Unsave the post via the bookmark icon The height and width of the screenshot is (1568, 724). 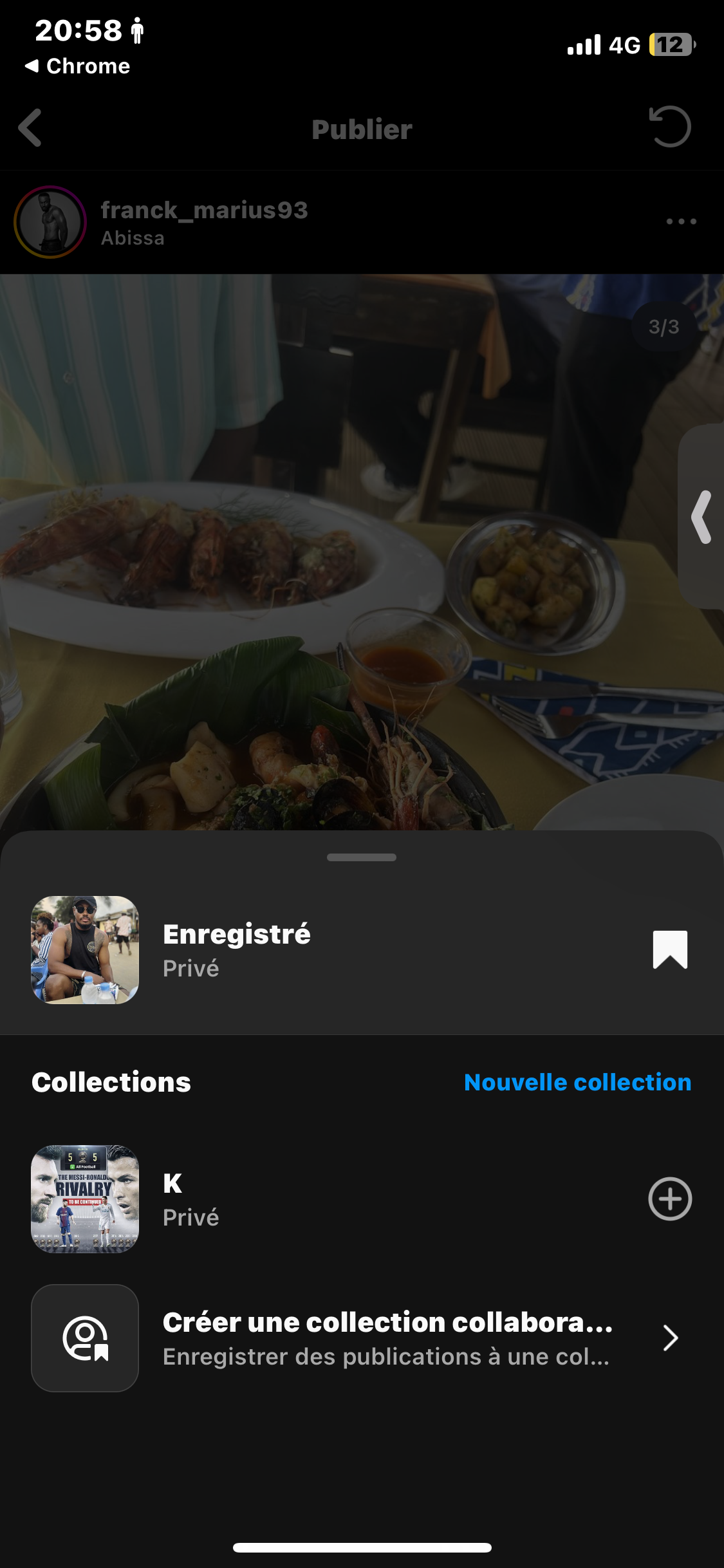pyautogui.click(x=670, y=949)
